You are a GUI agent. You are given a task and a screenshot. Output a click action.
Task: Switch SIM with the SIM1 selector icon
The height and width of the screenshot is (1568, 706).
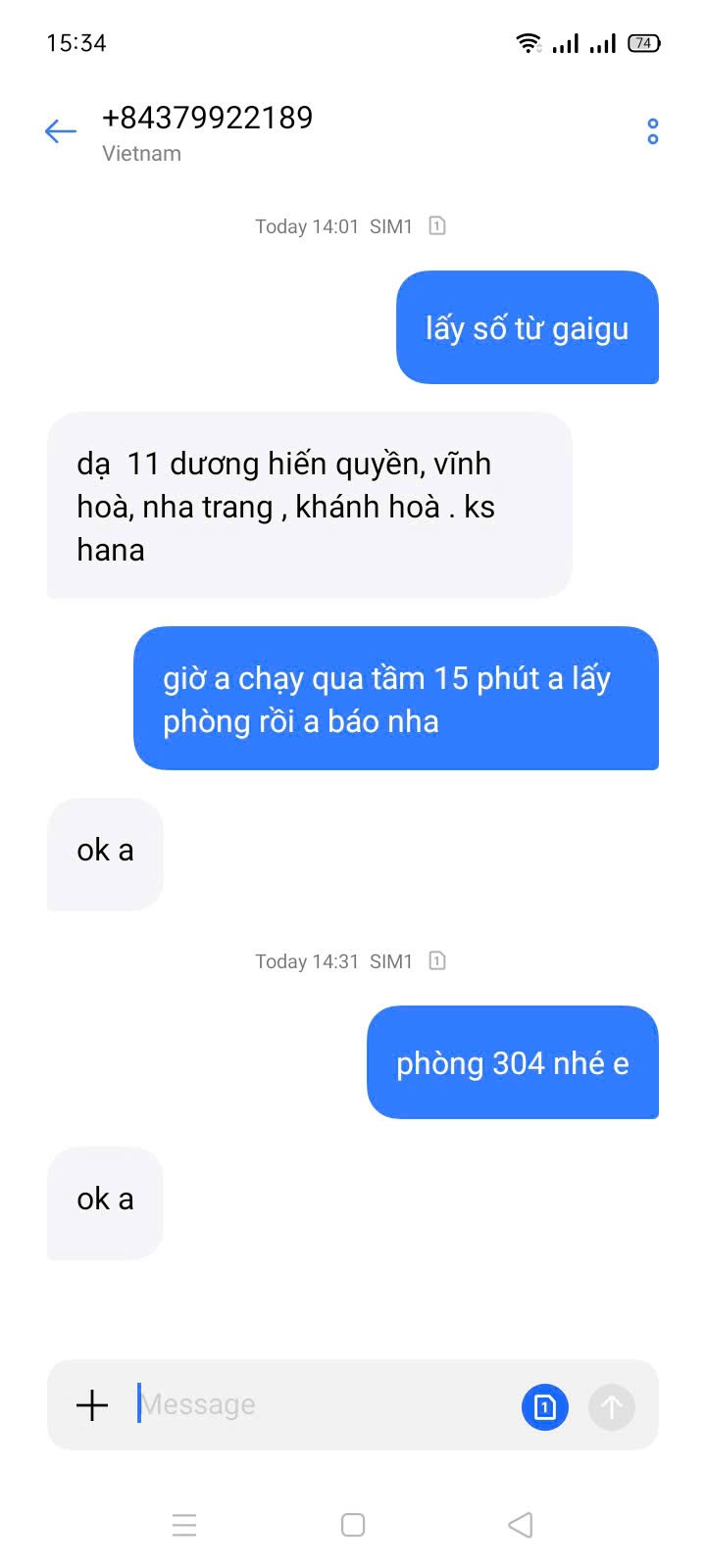[x=545, y=1407]
